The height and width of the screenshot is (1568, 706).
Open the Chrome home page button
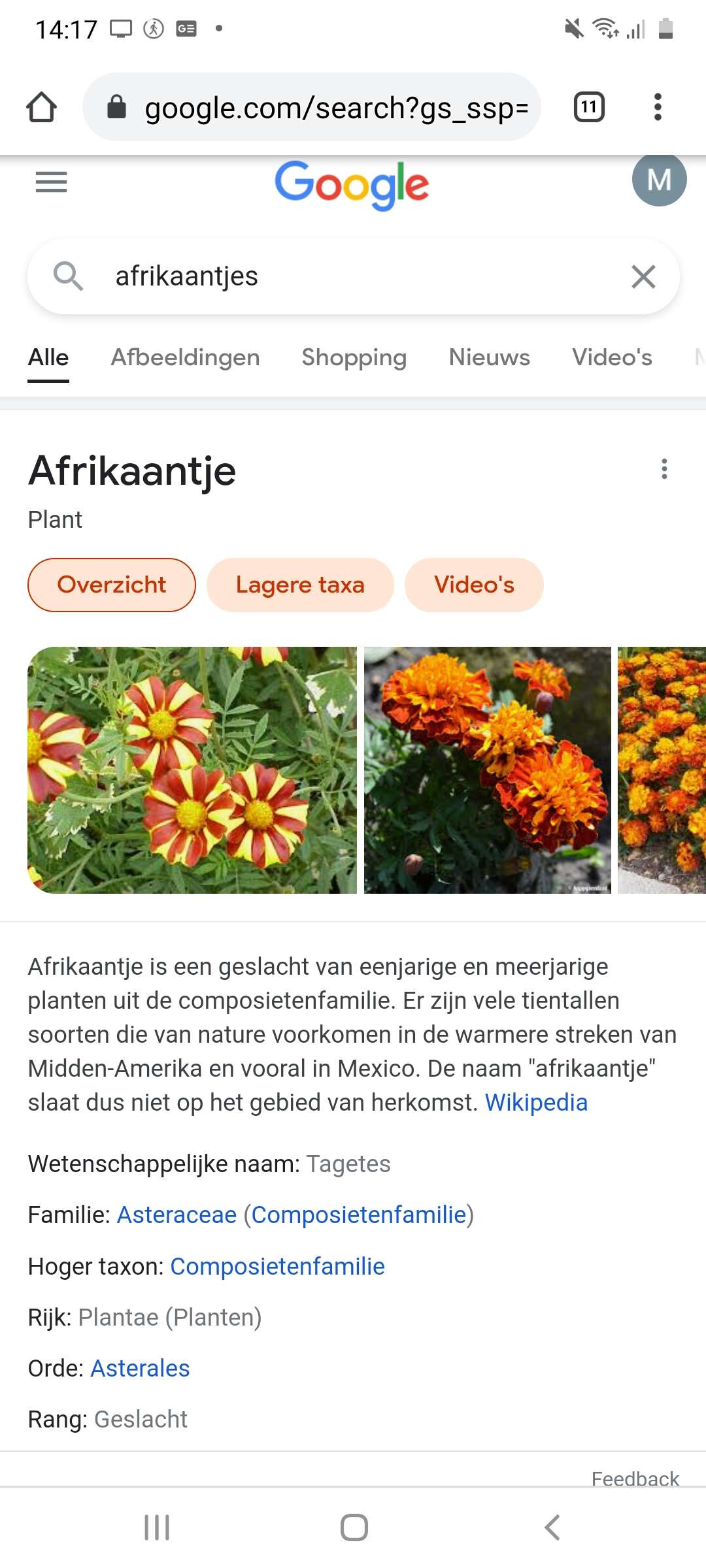[42, 107]
